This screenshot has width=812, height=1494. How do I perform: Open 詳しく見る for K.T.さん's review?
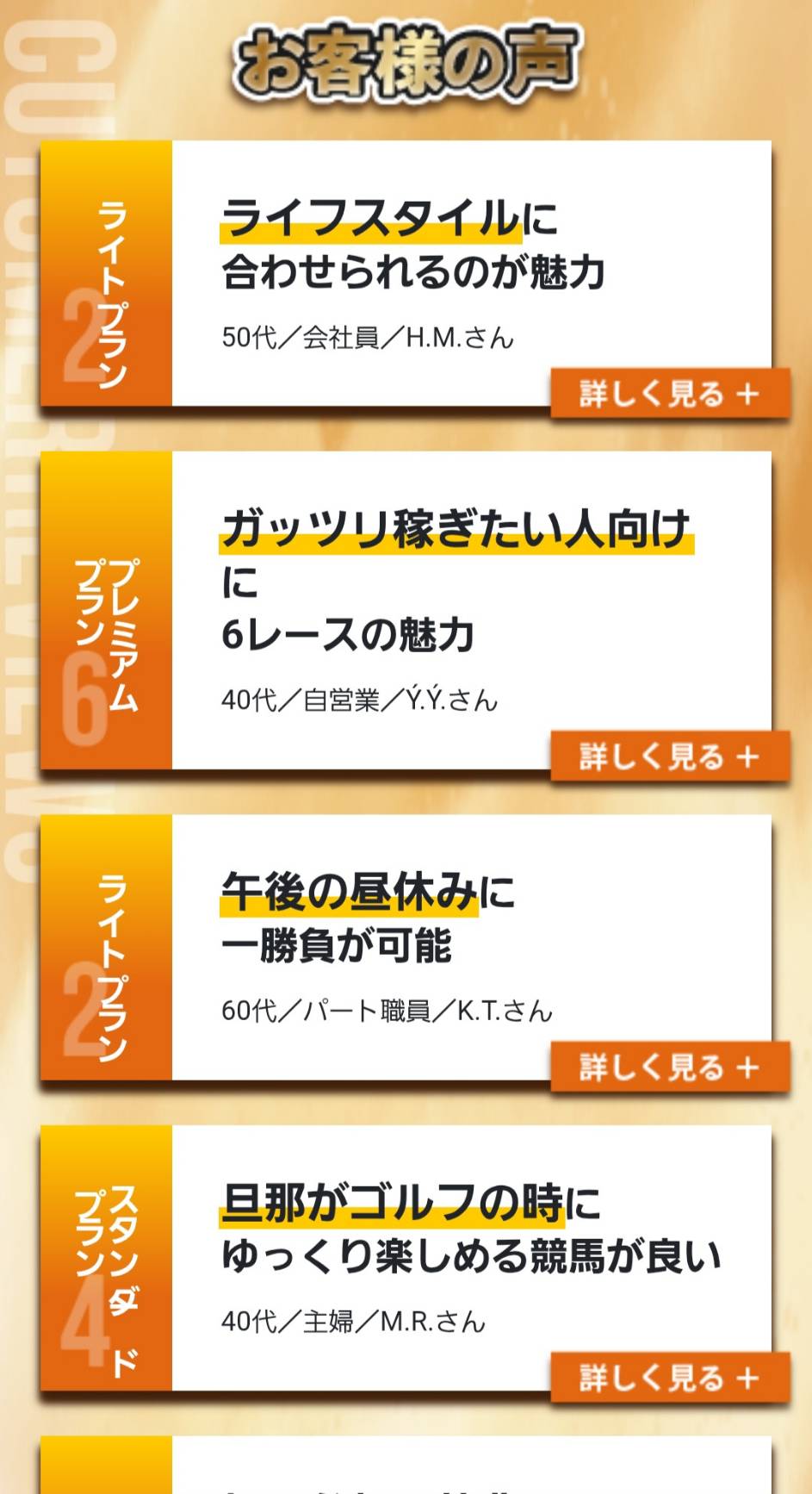click(669, 1068)
